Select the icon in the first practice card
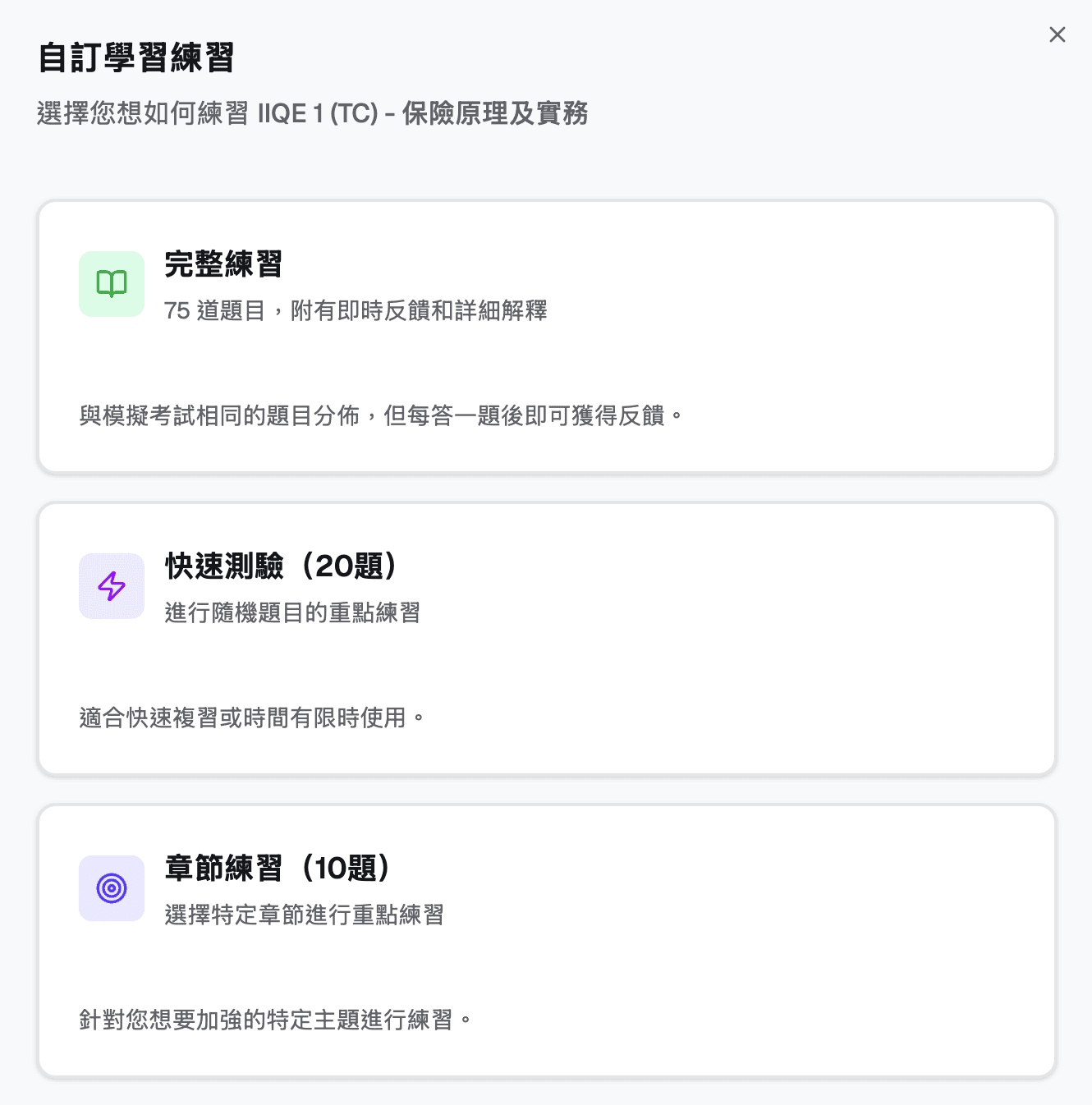This screenshot has height=1105, width=1092. [112, 284]
